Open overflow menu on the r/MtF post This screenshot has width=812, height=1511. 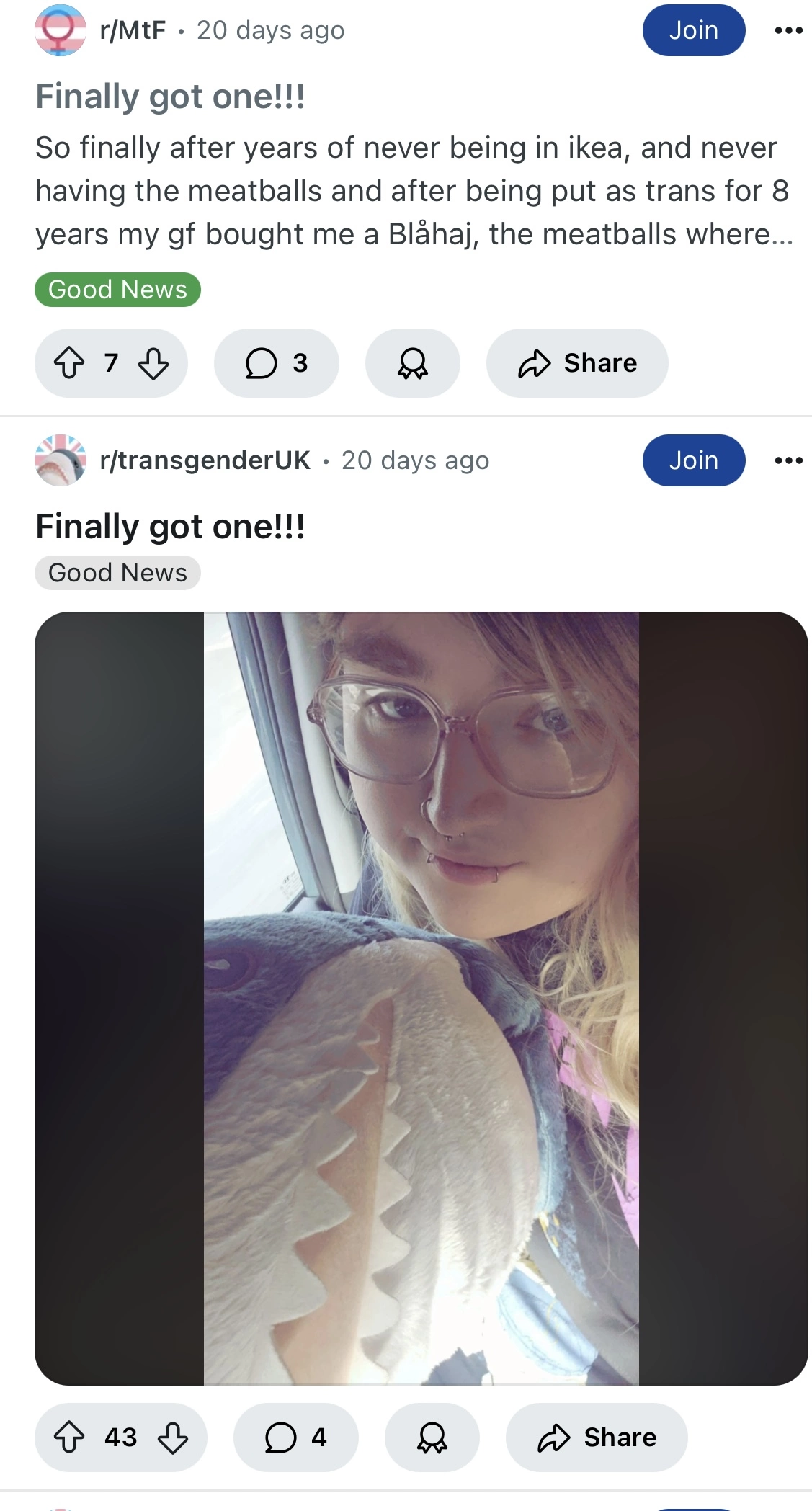[x=788, y=30]
